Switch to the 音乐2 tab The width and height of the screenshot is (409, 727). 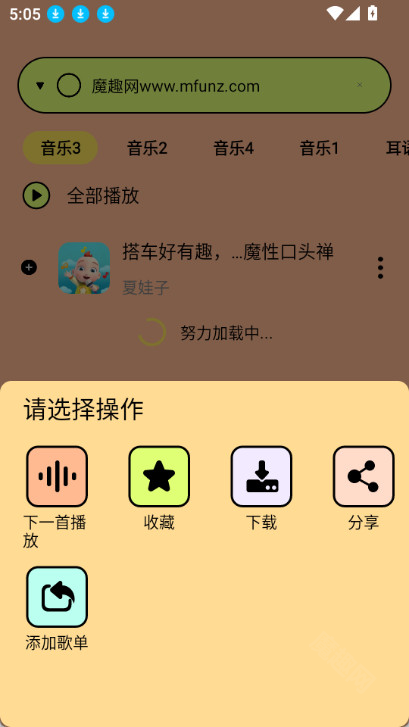pos(147,148)
